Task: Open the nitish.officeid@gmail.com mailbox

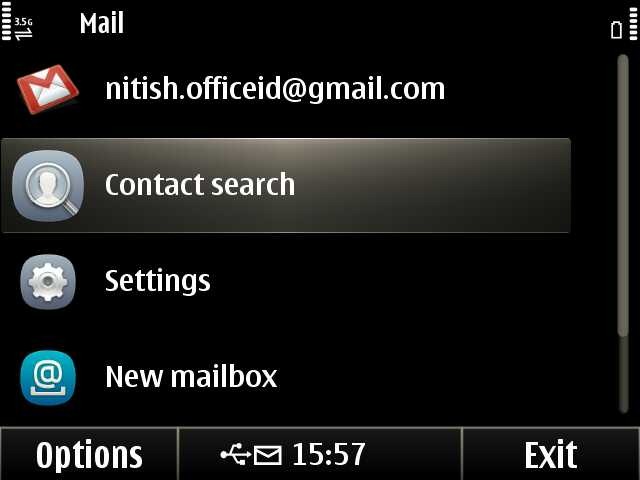Action: pos(275,89)
